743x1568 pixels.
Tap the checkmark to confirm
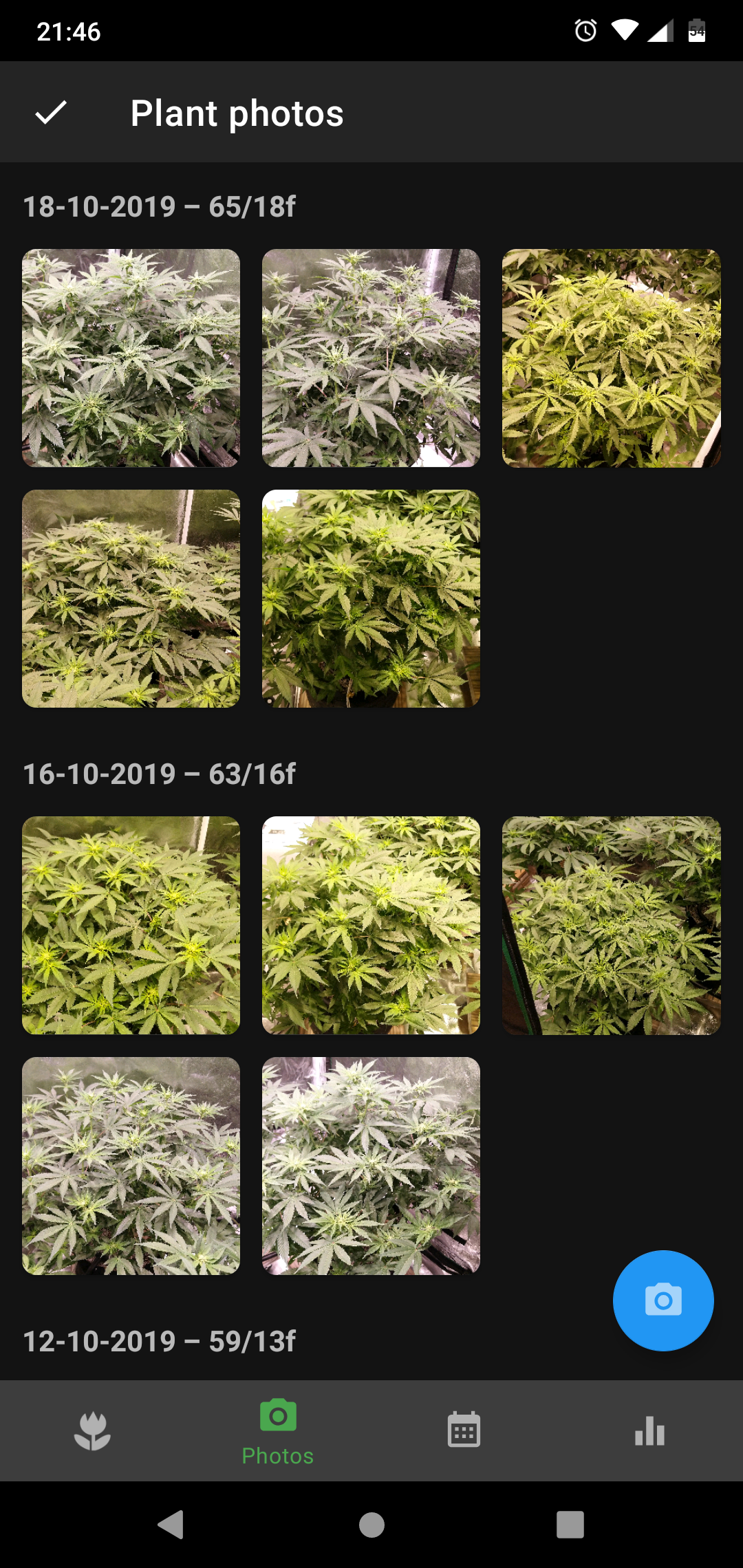click(x=51, y=113)
